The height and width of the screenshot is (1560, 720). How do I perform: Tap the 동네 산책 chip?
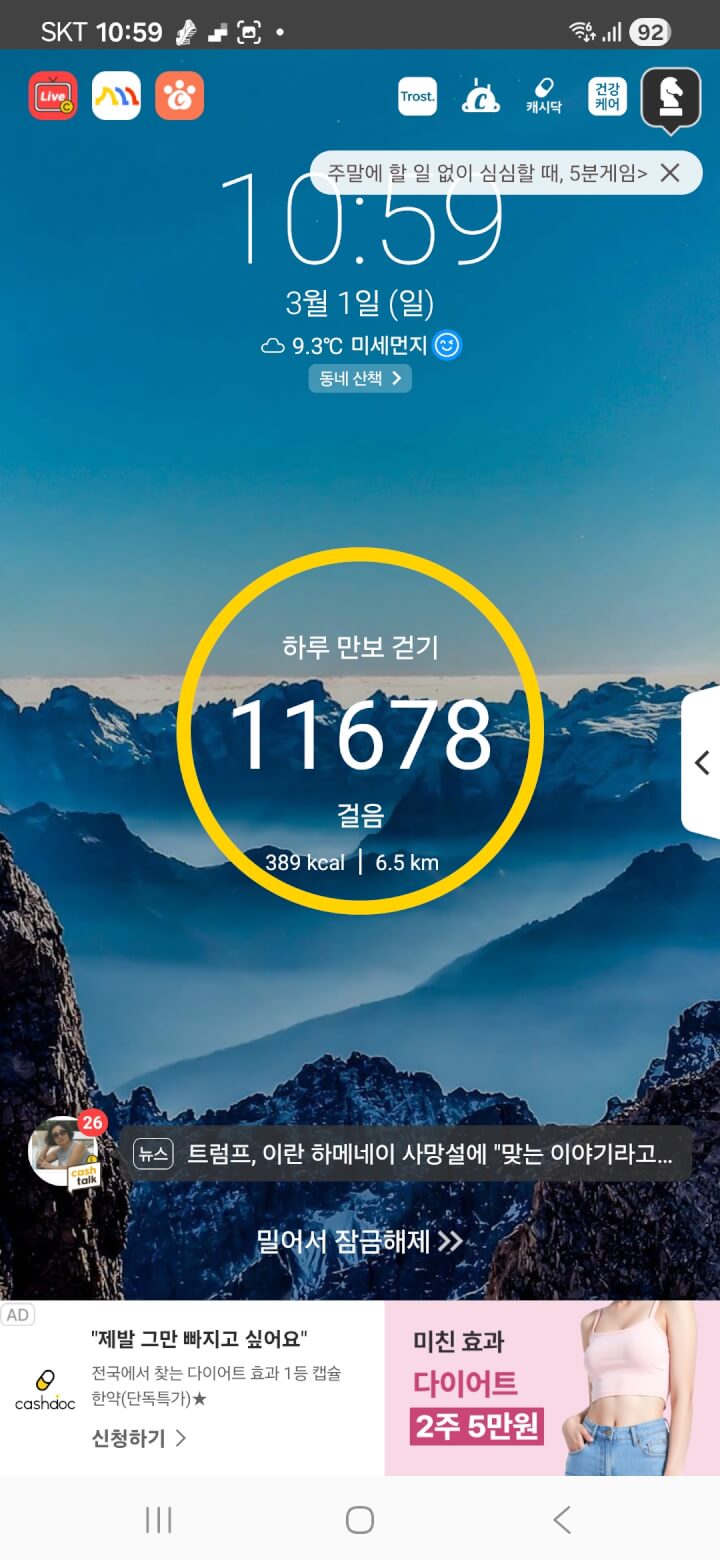360,378
